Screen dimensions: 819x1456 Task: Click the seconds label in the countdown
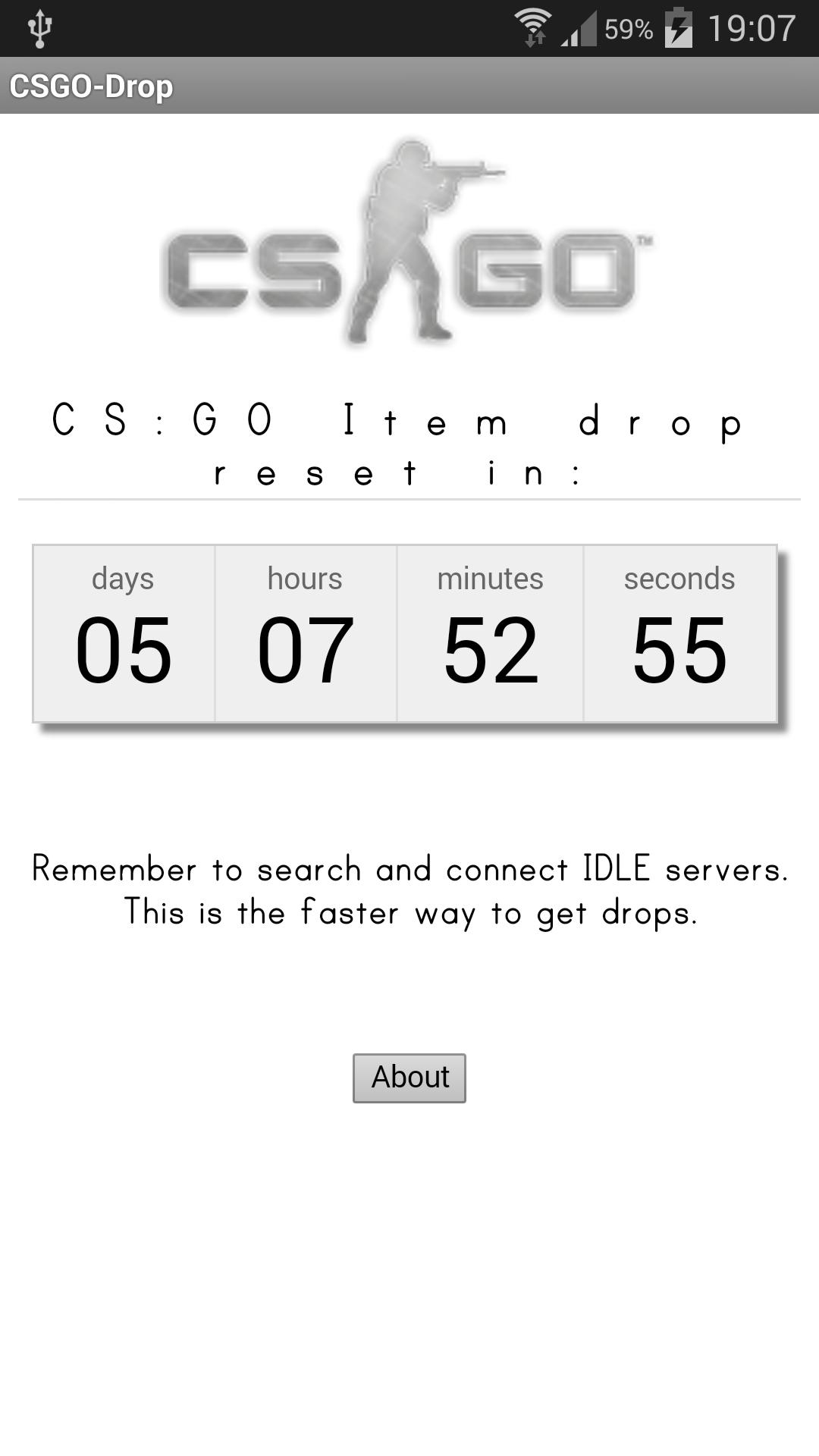(679, 578)
